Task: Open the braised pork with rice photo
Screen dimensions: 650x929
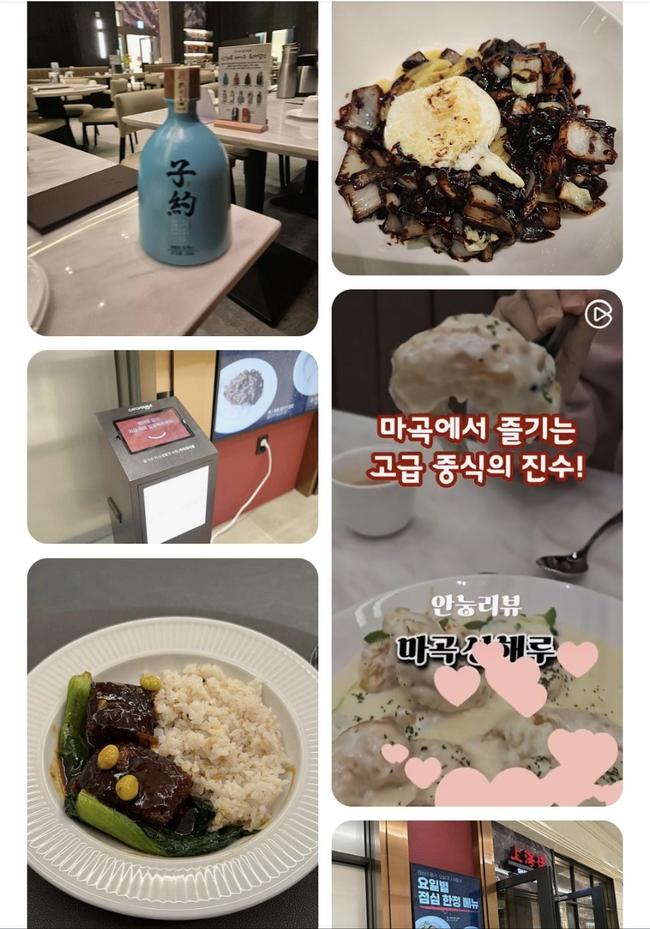Action: [x=172, y=742]
